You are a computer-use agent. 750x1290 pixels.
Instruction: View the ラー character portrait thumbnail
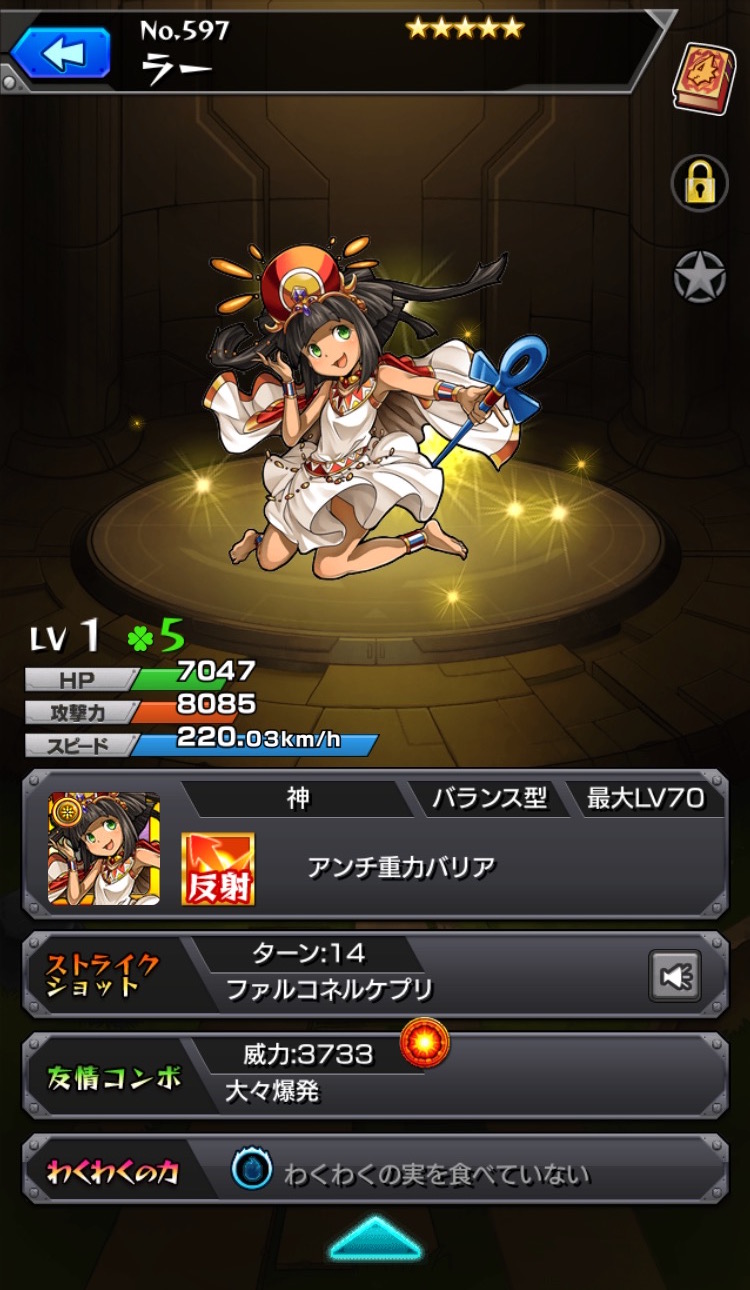click(x=104, y=849)
